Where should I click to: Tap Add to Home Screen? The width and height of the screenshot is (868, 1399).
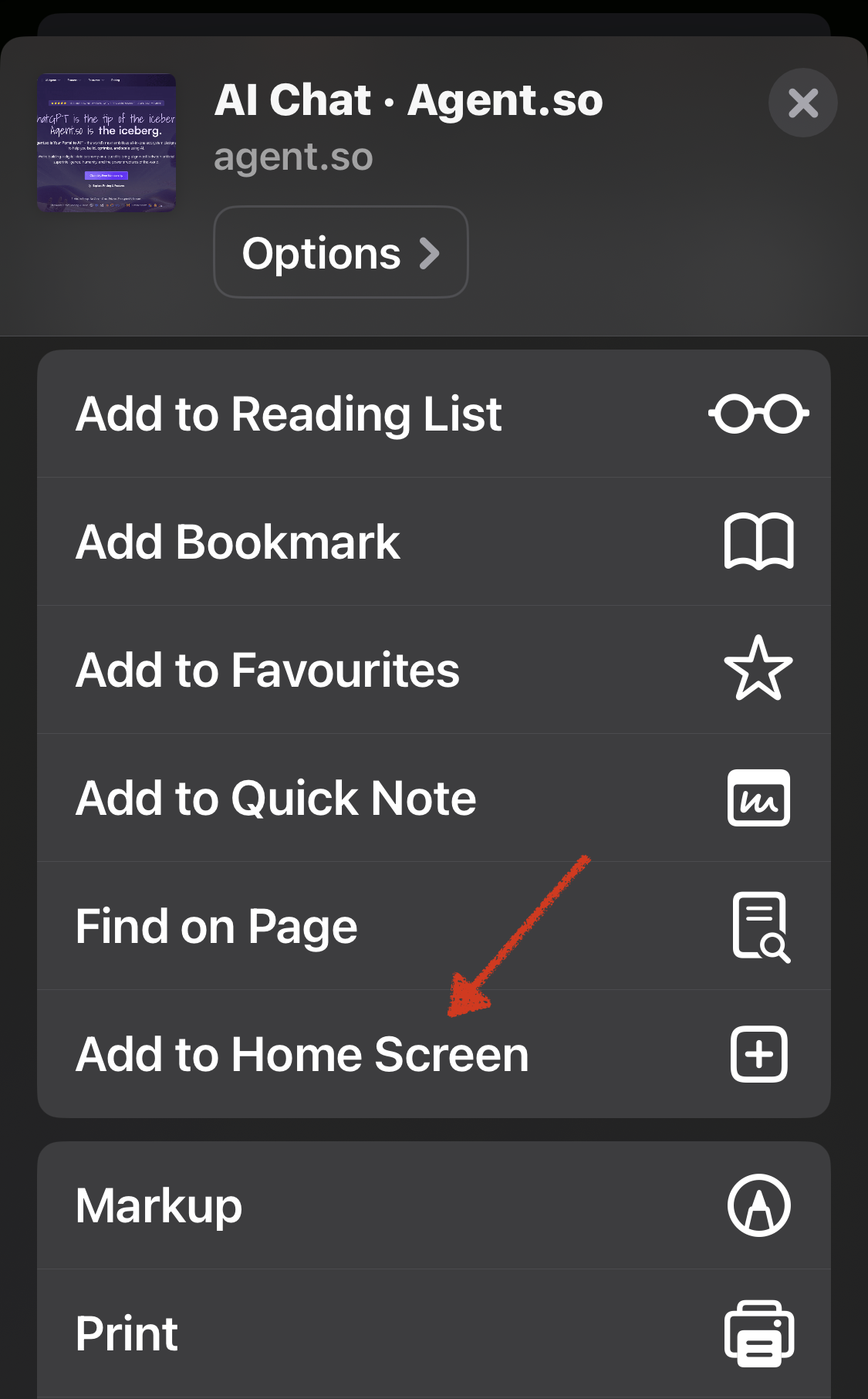click(434, 1054)
